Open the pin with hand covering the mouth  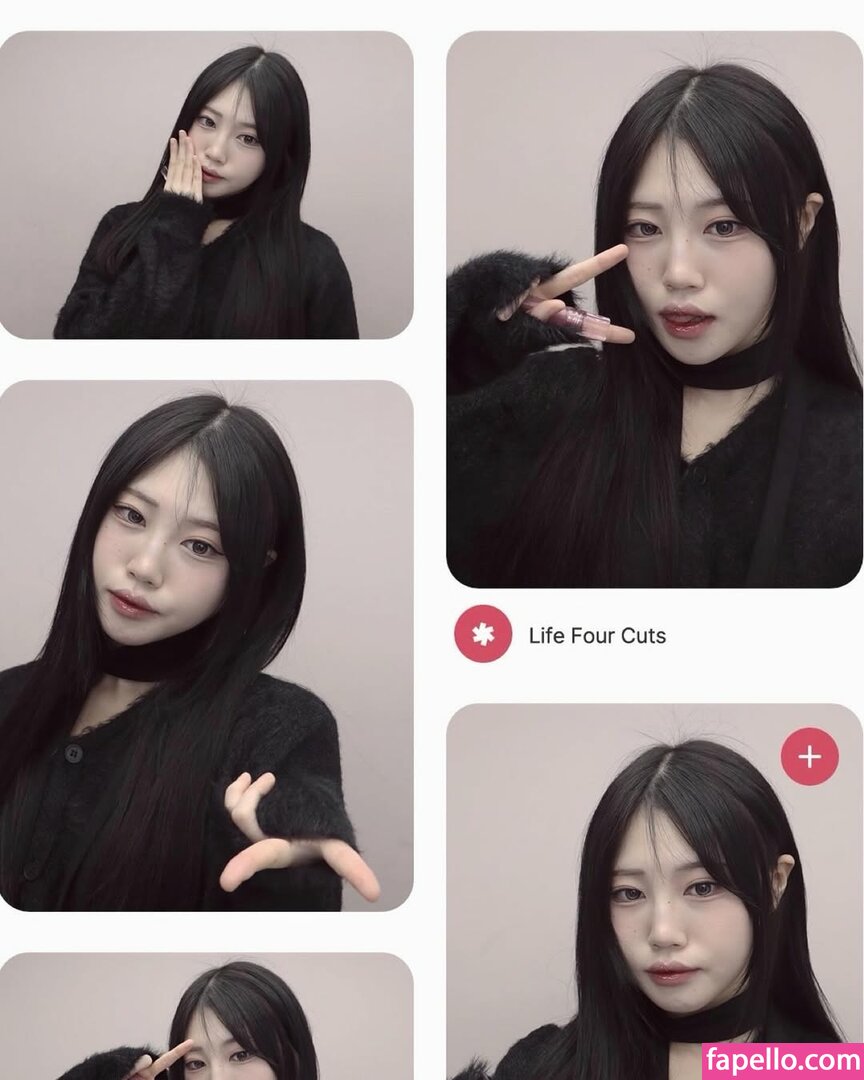pos(206,185)
